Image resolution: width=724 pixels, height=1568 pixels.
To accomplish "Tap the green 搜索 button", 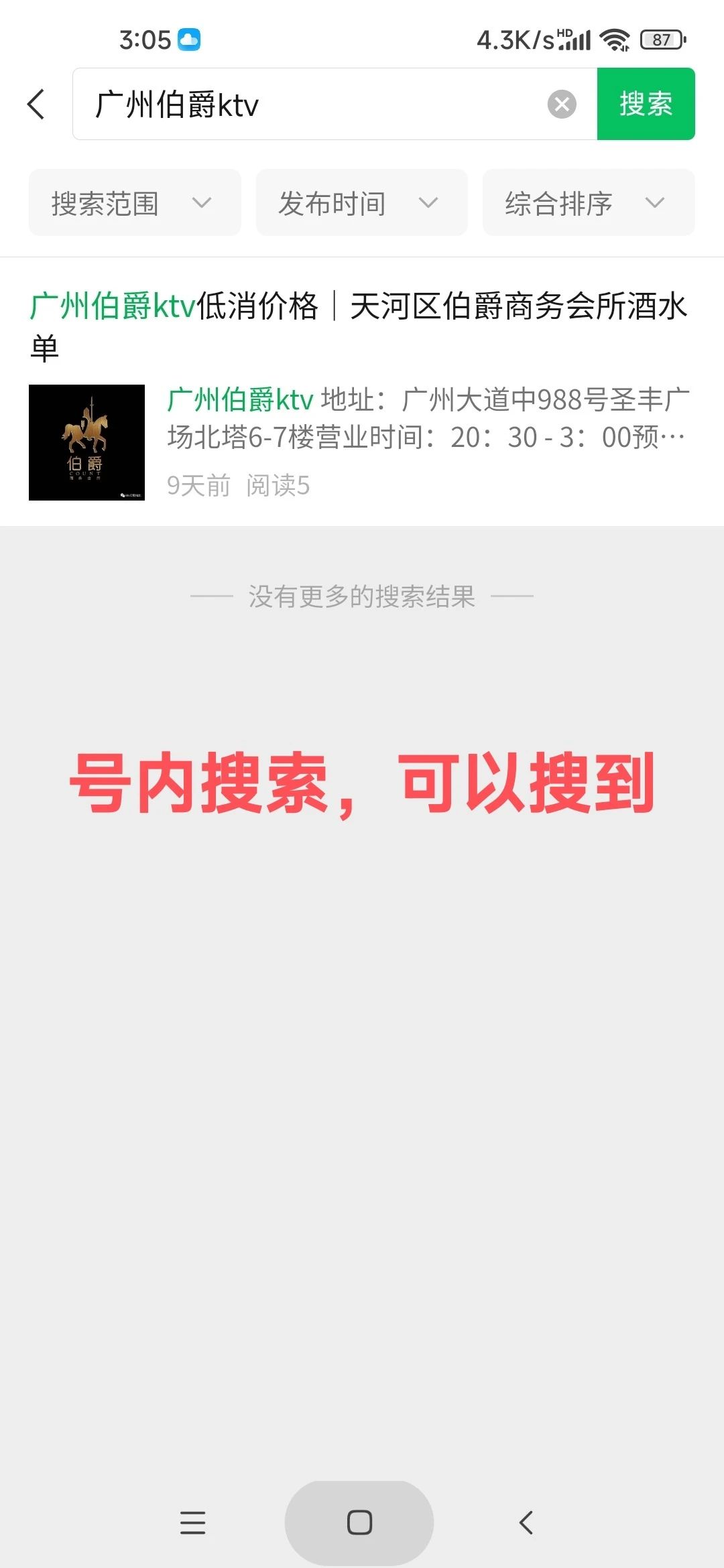I will (646, 104).
